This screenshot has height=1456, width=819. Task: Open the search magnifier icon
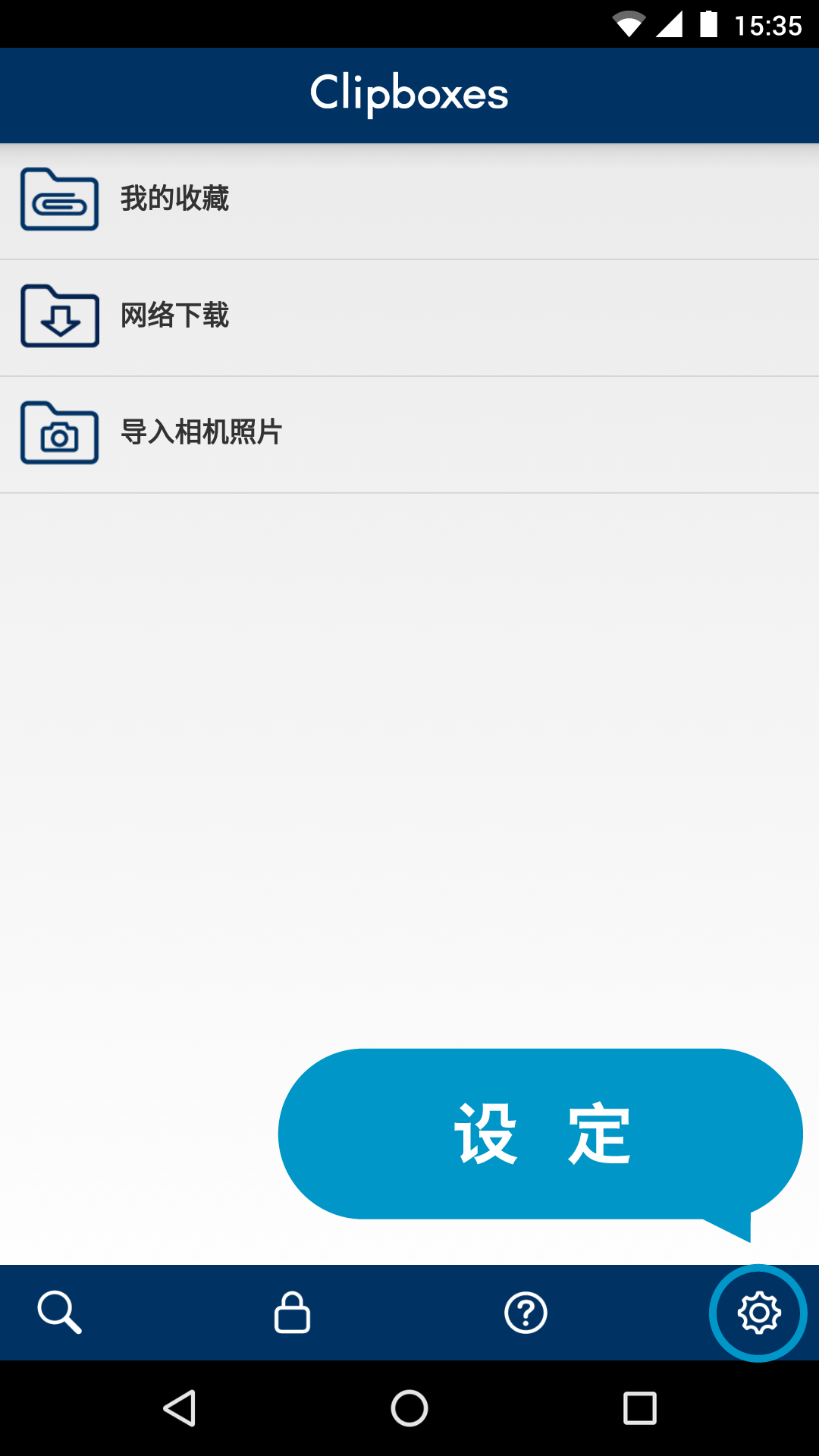pyautogui.click(x=59, y=1313)
